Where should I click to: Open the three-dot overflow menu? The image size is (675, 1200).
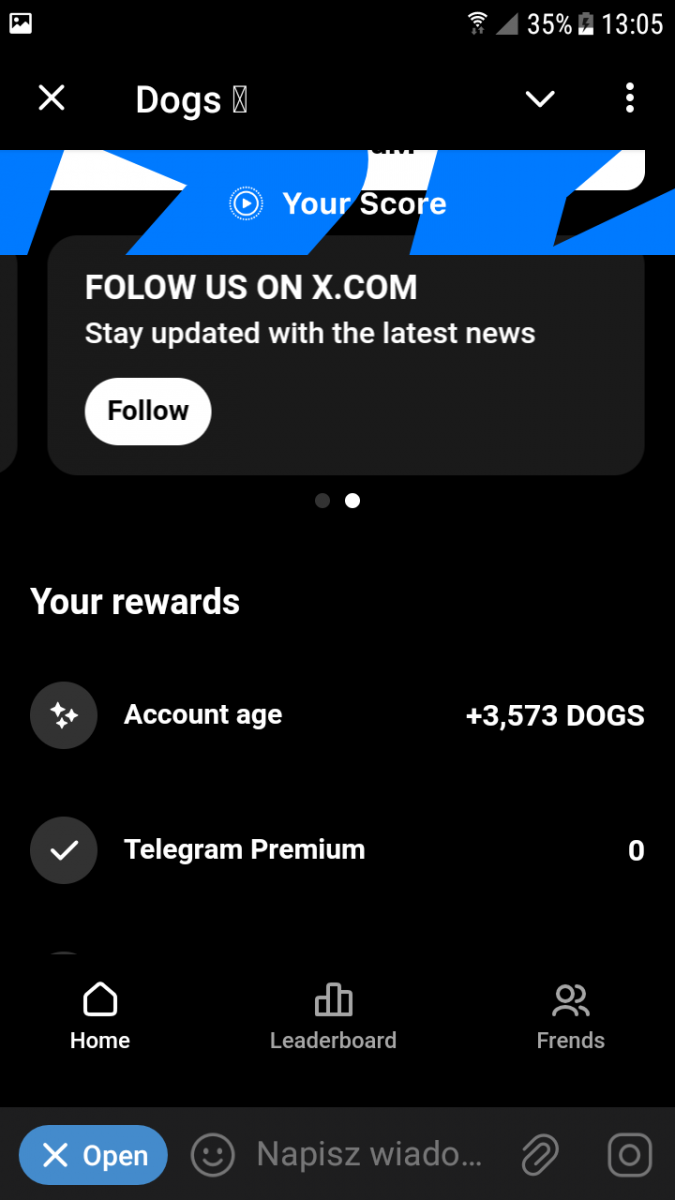click(629, 98)
